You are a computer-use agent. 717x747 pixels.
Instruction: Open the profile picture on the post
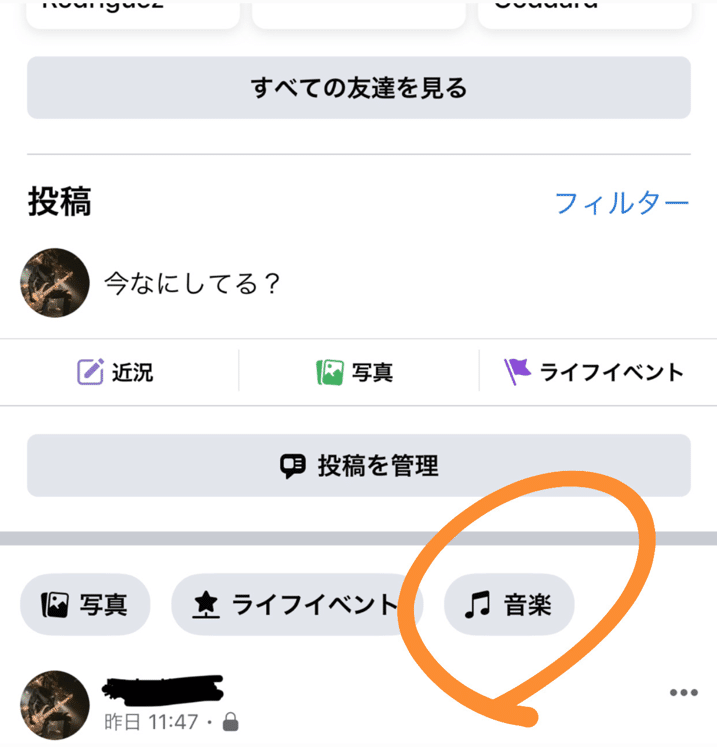pos(55,705)
